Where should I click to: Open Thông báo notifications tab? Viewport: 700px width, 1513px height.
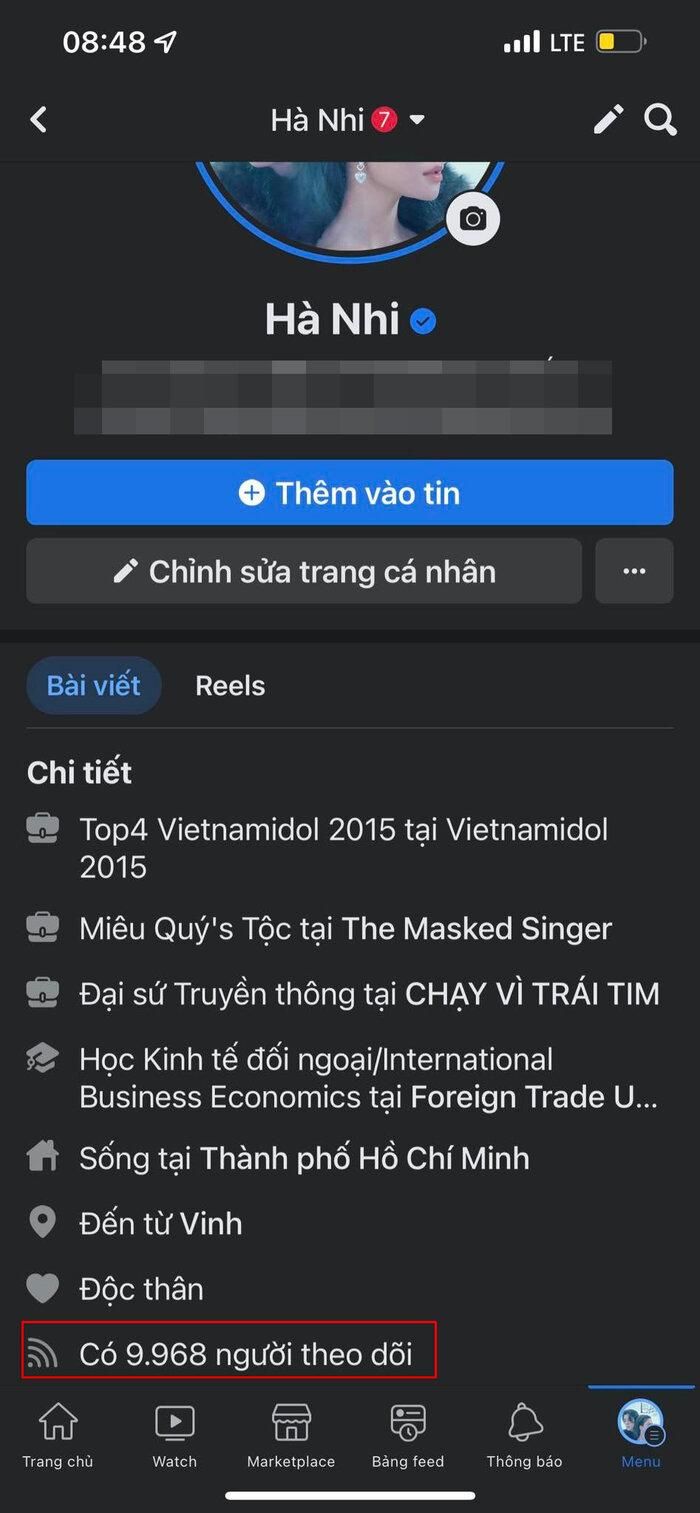tap(524, 1434)
